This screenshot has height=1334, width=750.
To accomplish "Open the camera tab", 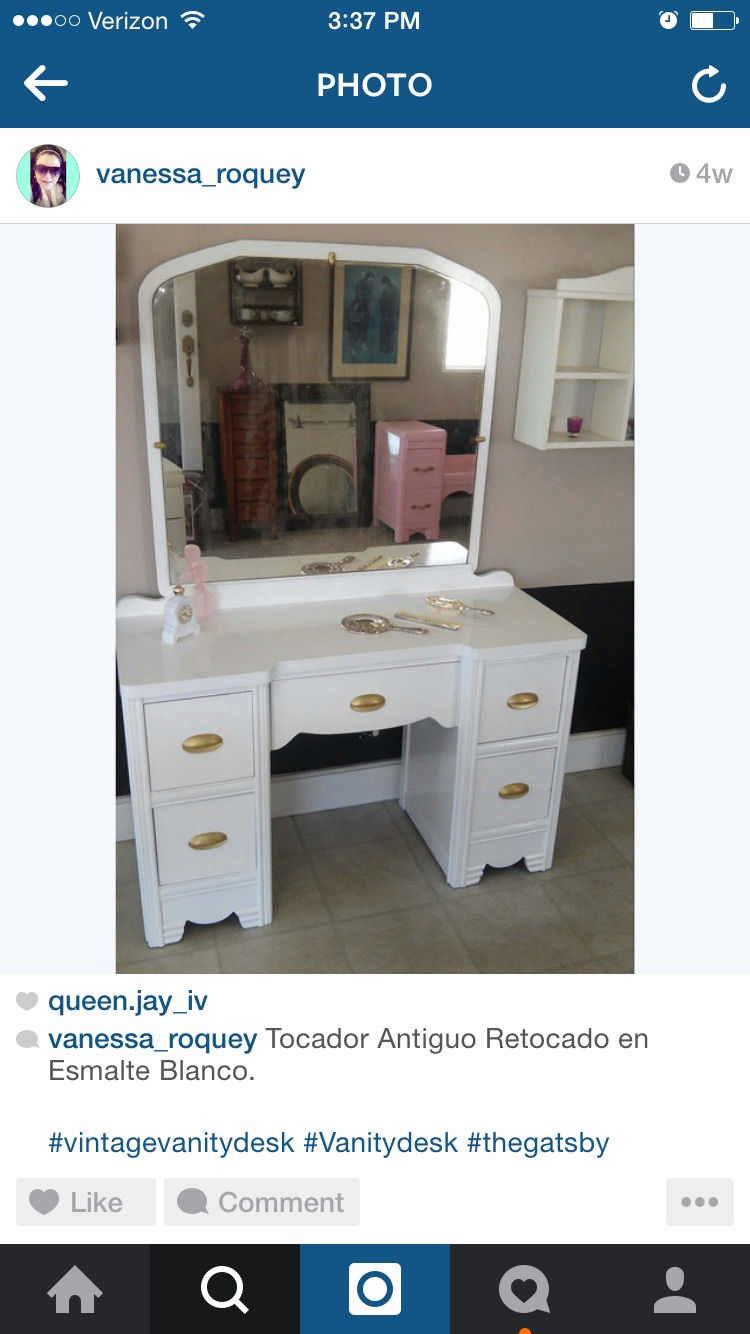I will coord(375,1289).
